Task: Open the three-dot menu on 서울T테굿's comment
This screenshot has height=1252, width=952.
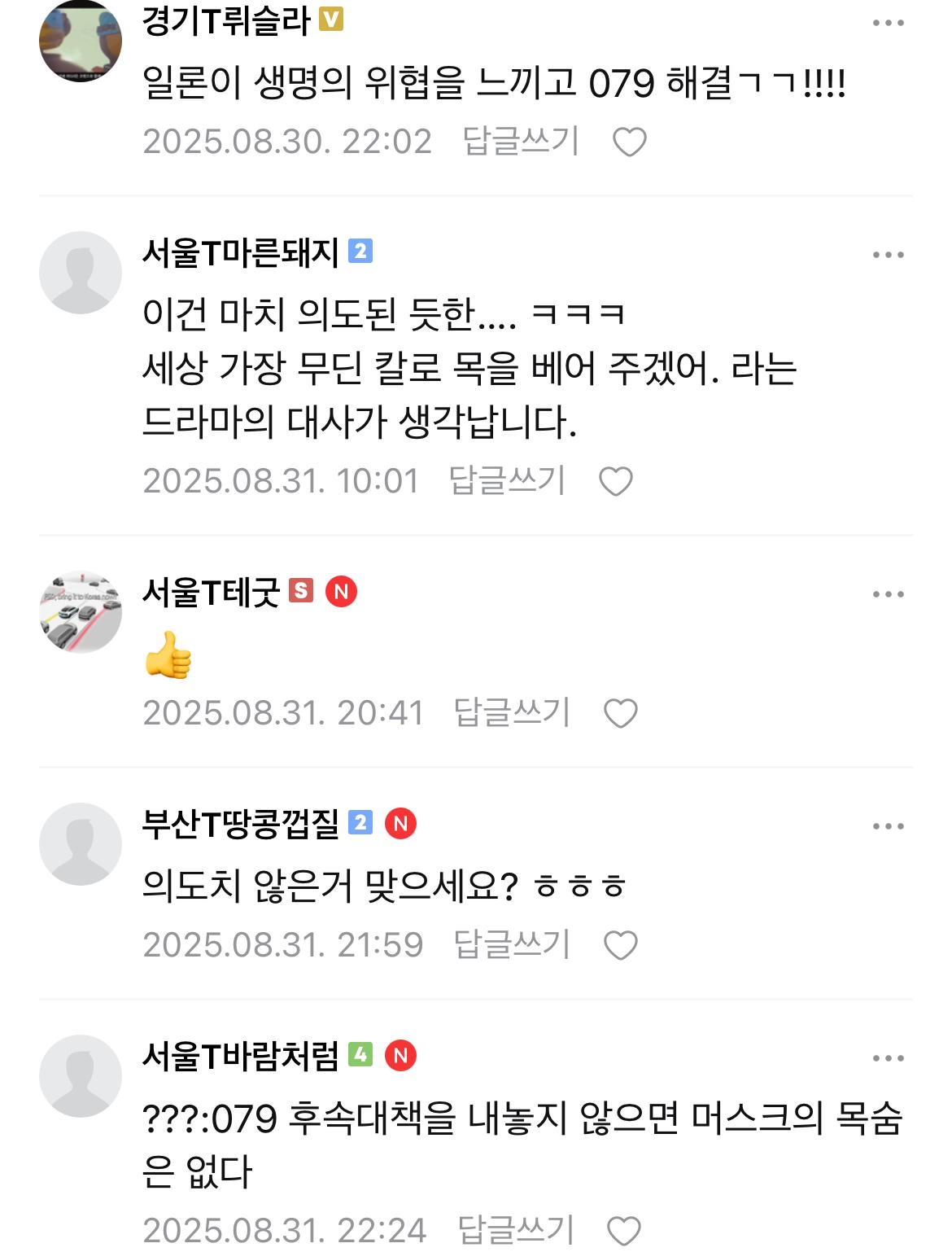Action: click(x=888, y=594)
